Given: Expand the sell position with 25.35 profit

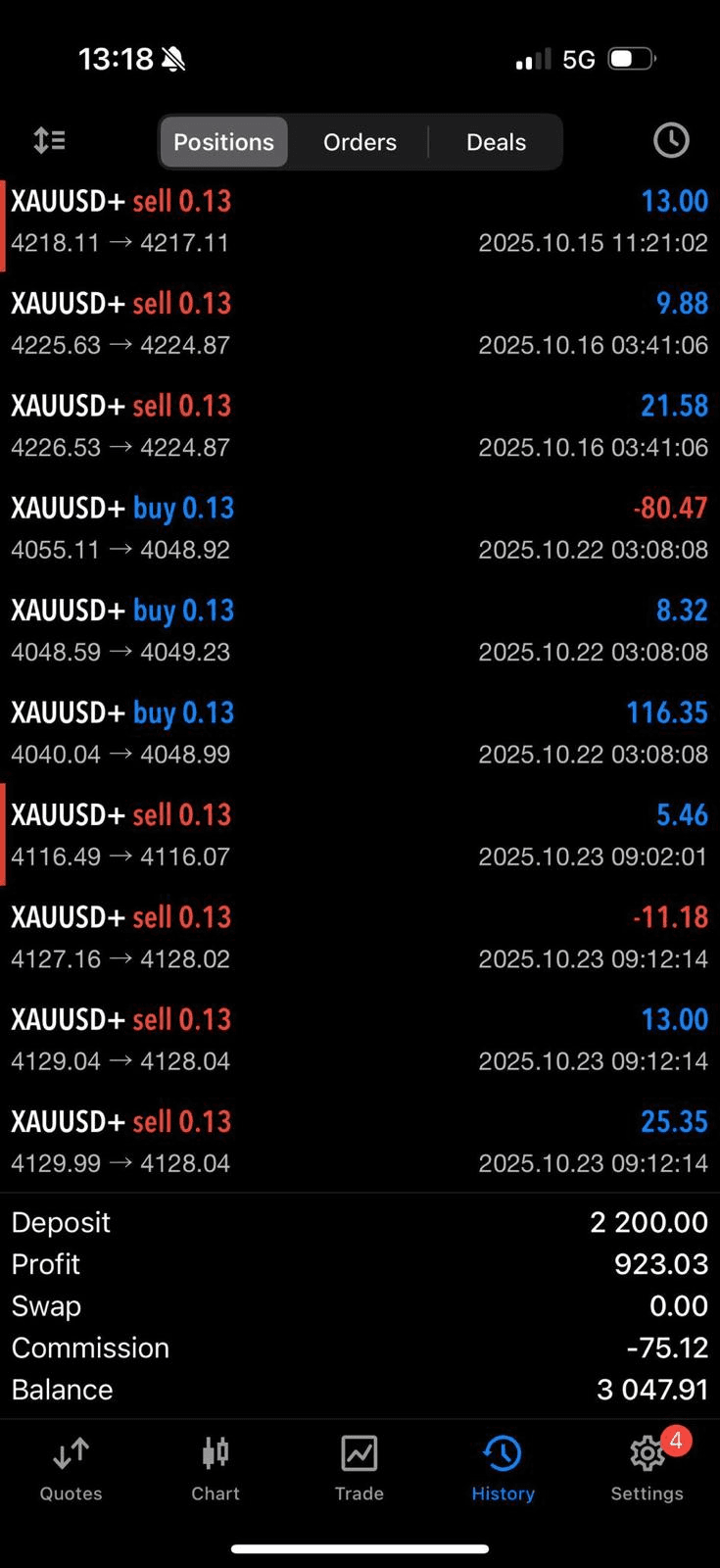Looking at the screenshot, I should click(x=360, y=1142).
